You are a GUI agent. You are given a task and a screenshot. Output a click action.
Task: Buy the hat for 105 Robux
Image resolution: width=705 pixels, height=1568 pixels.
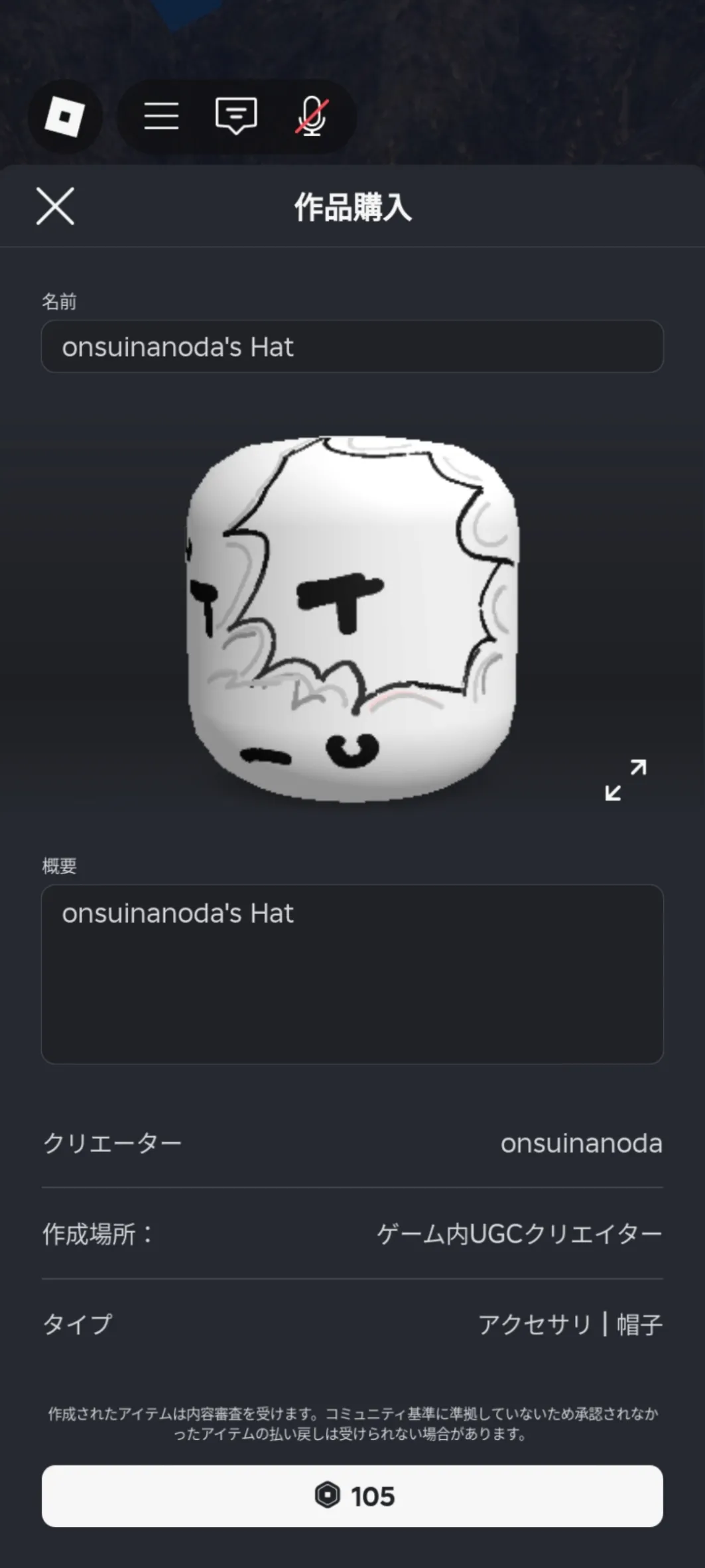(352, 1496)
